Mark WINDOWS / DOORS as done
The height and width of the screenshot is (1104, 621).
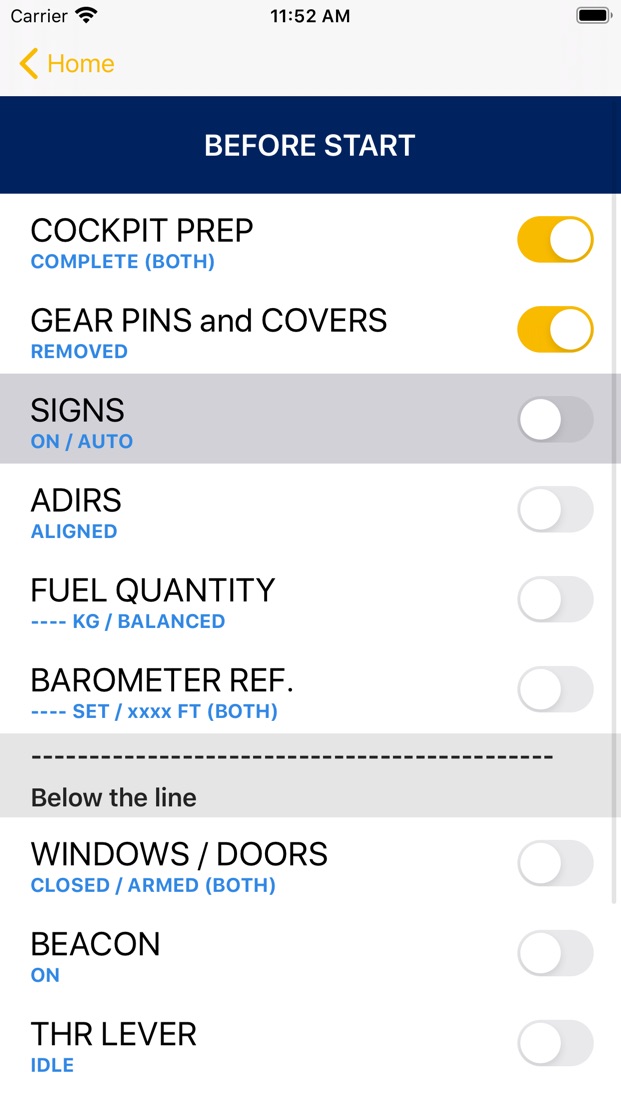pyautogui.click(x=556, y=863)
